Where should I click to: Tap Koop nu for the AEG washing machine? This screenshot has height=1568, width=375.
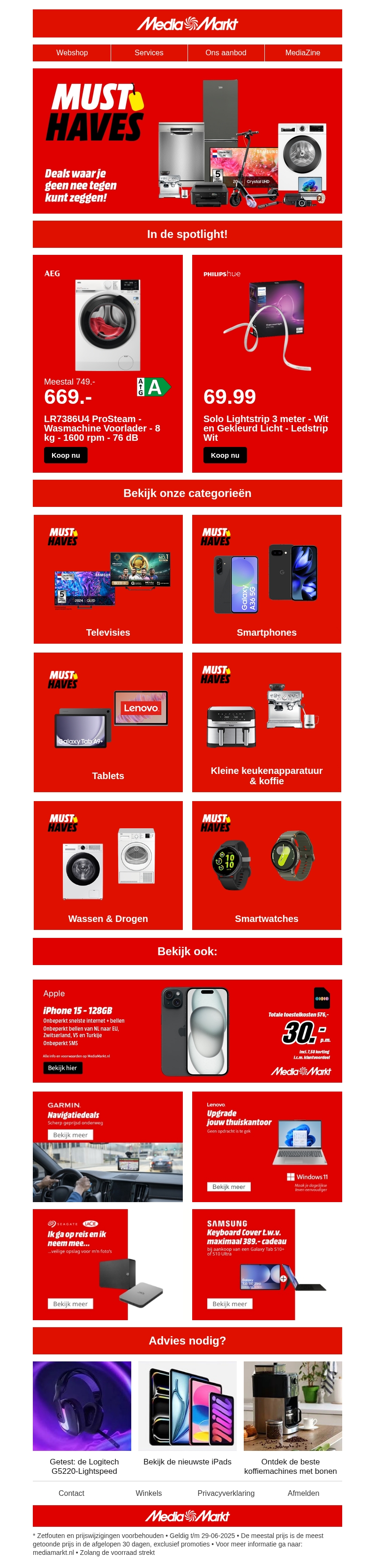(66, 455)
